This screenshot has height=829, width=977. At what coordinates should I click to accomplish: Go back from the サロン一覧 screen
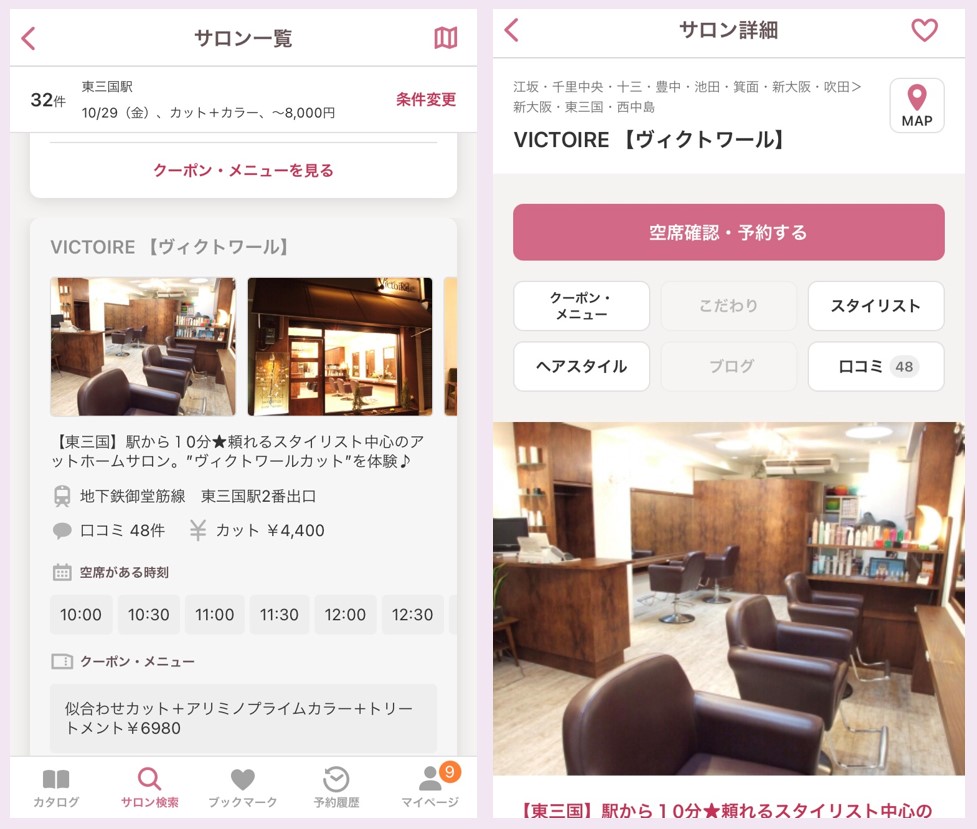click(x=28, y=39)
